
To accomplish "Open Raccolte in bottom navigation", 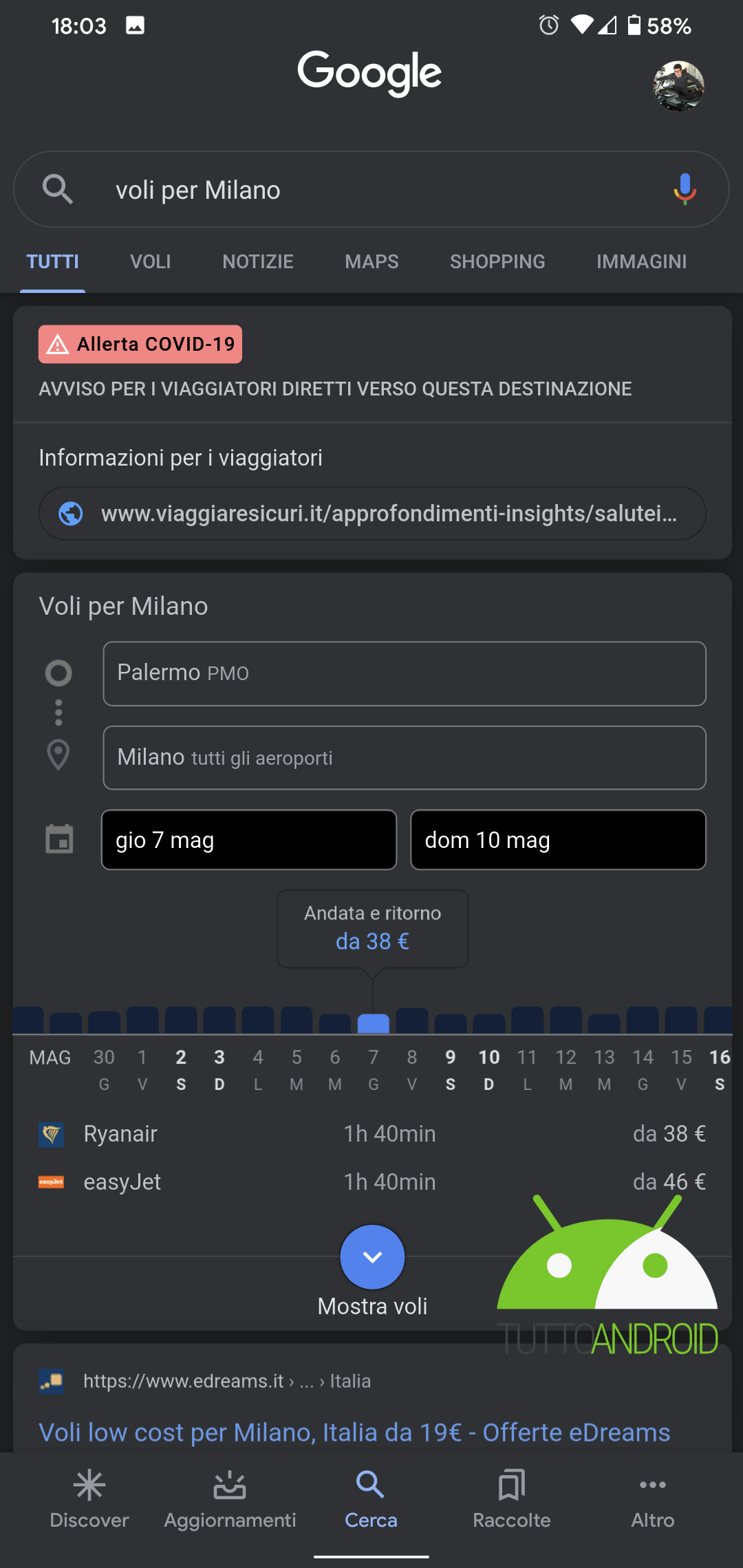I will [511, 1500].
